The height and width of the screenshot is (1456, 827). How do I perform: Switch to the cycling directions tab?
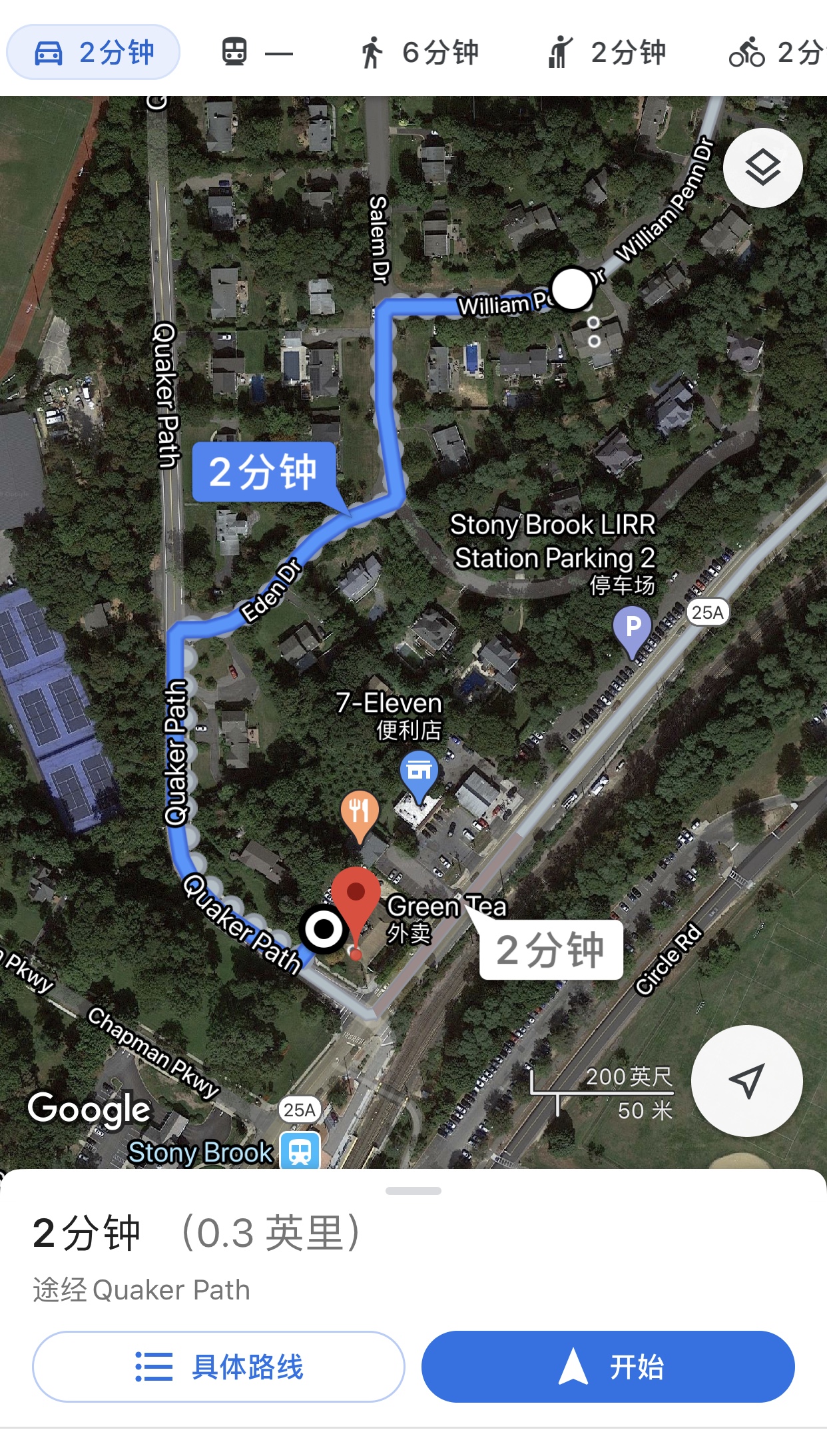click(776, 53)
